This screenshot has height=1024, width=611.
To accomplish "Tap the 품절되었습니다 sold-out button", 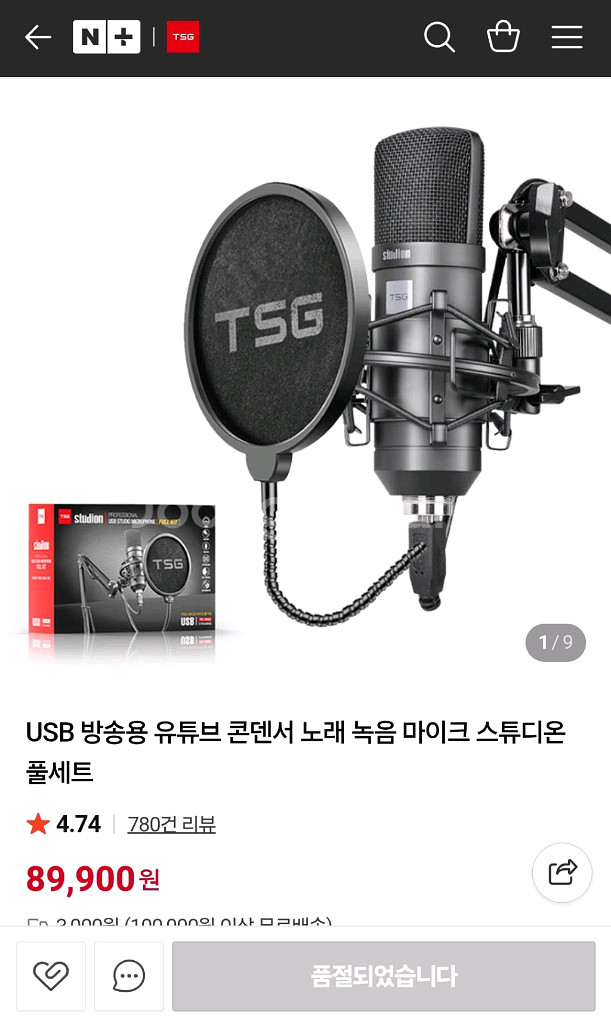I will click(x=384, y=976).
